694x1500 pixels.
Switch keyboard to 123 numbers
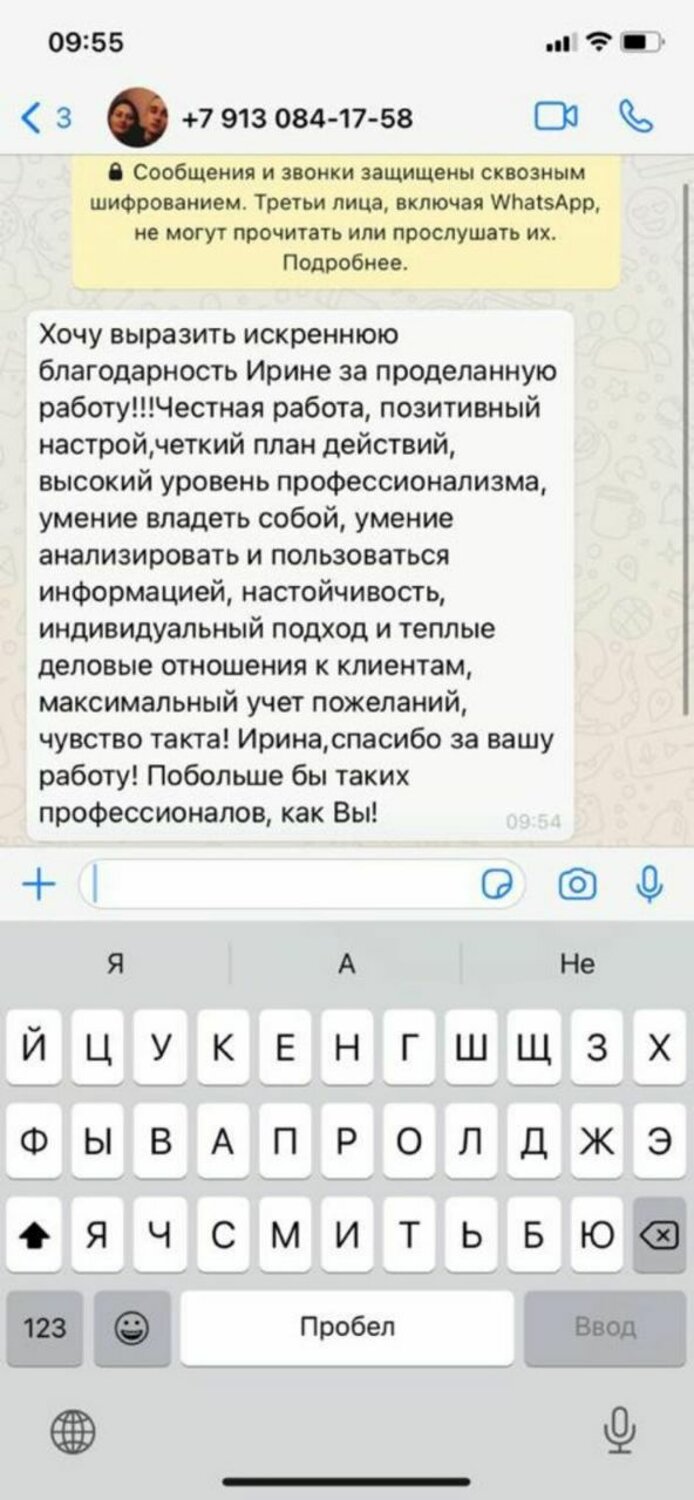click(44, 1328)
